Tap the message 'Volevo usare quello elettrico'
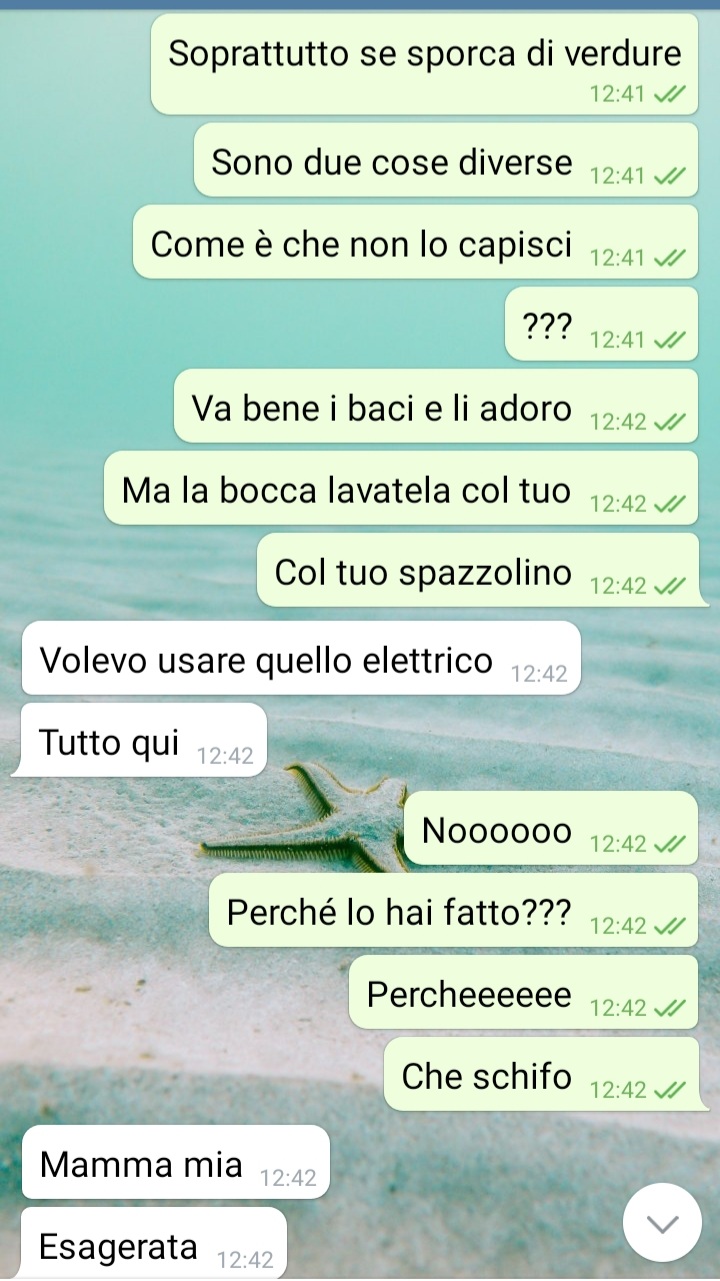 pos(300,659)
